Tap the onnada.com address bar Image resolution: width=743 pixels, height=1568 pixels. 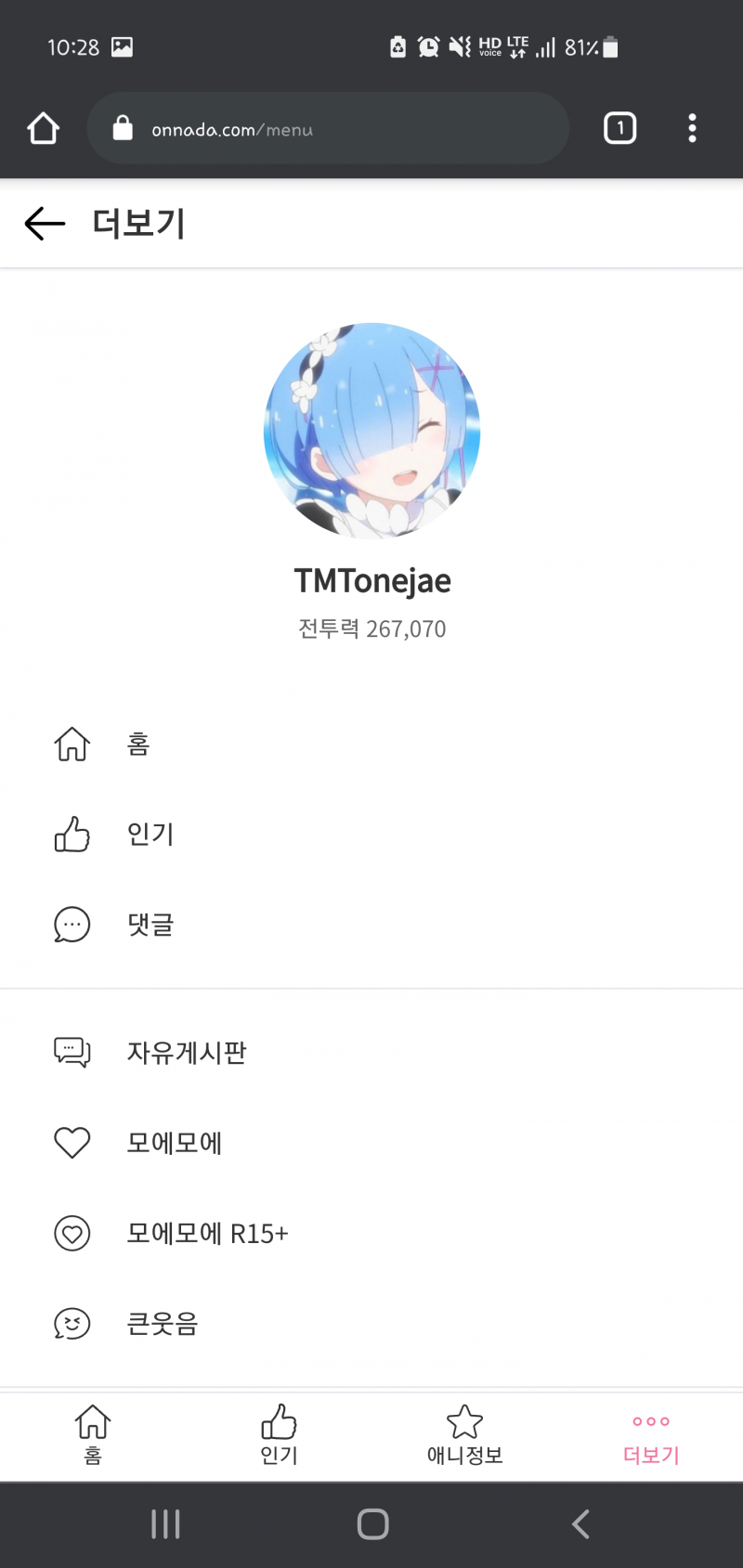click(327, 128)
